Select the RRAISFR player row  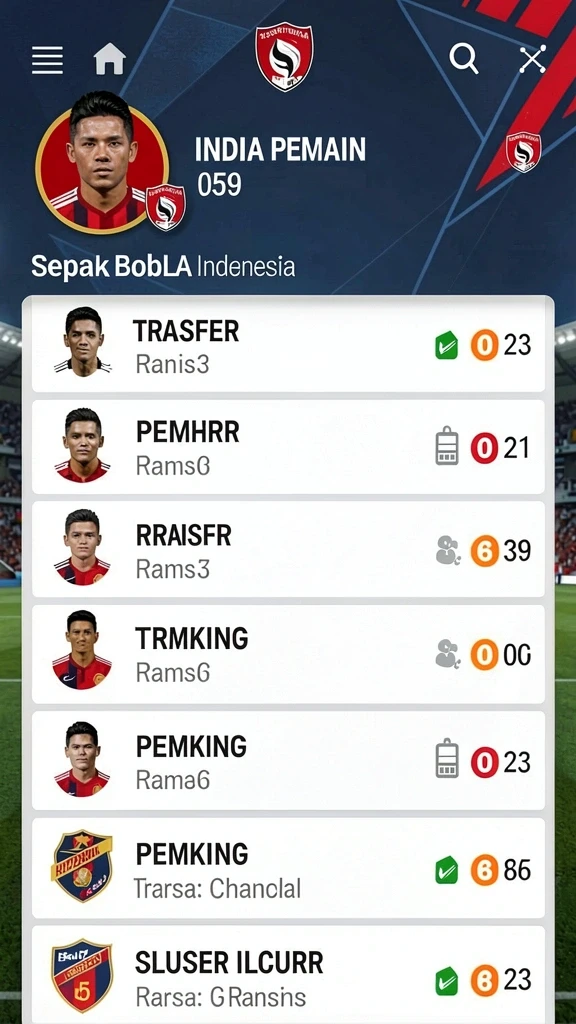tap(288, 550)
